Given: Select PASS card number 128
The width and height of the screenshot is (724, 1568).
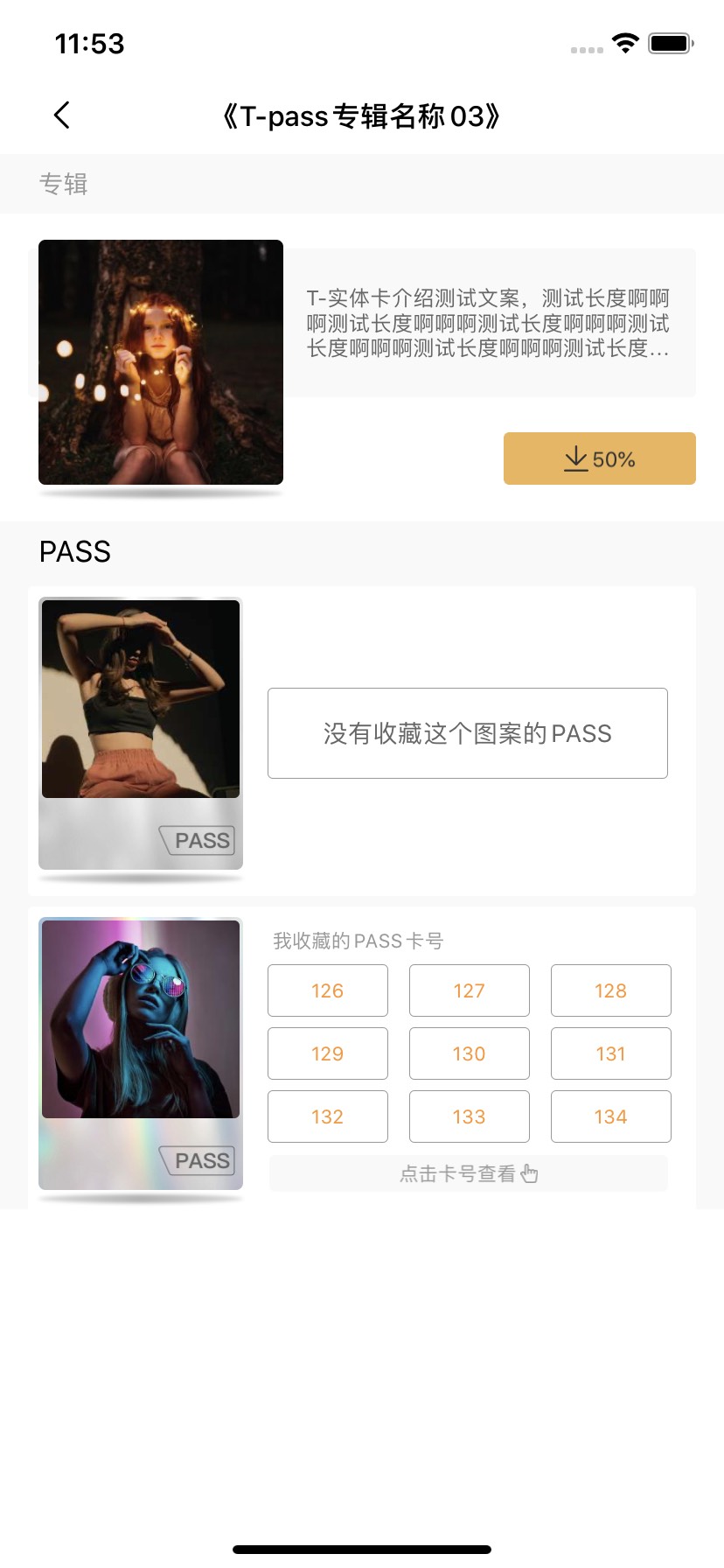Looking at the screenshot, I should click(611, 990).
